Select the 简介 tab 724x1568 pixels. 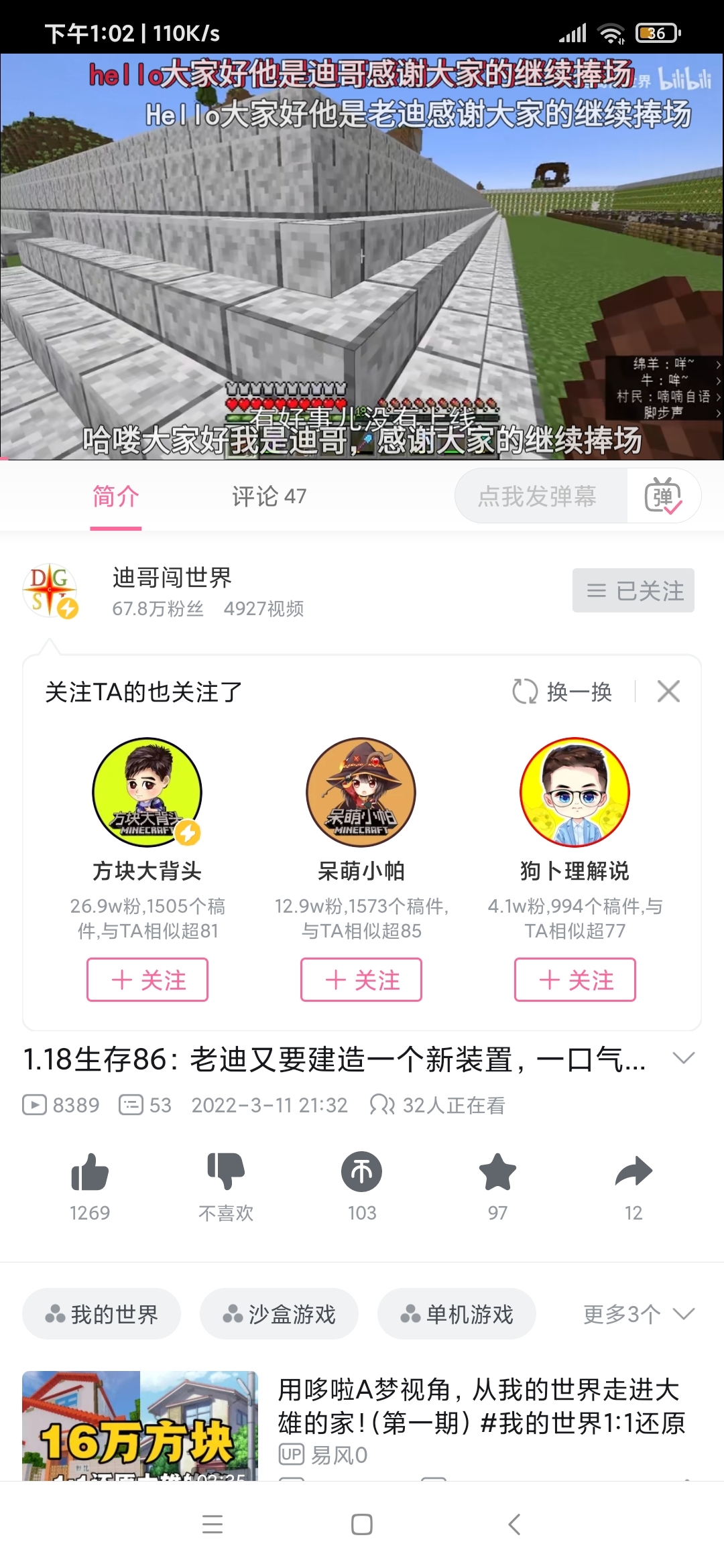coord(116,497)
